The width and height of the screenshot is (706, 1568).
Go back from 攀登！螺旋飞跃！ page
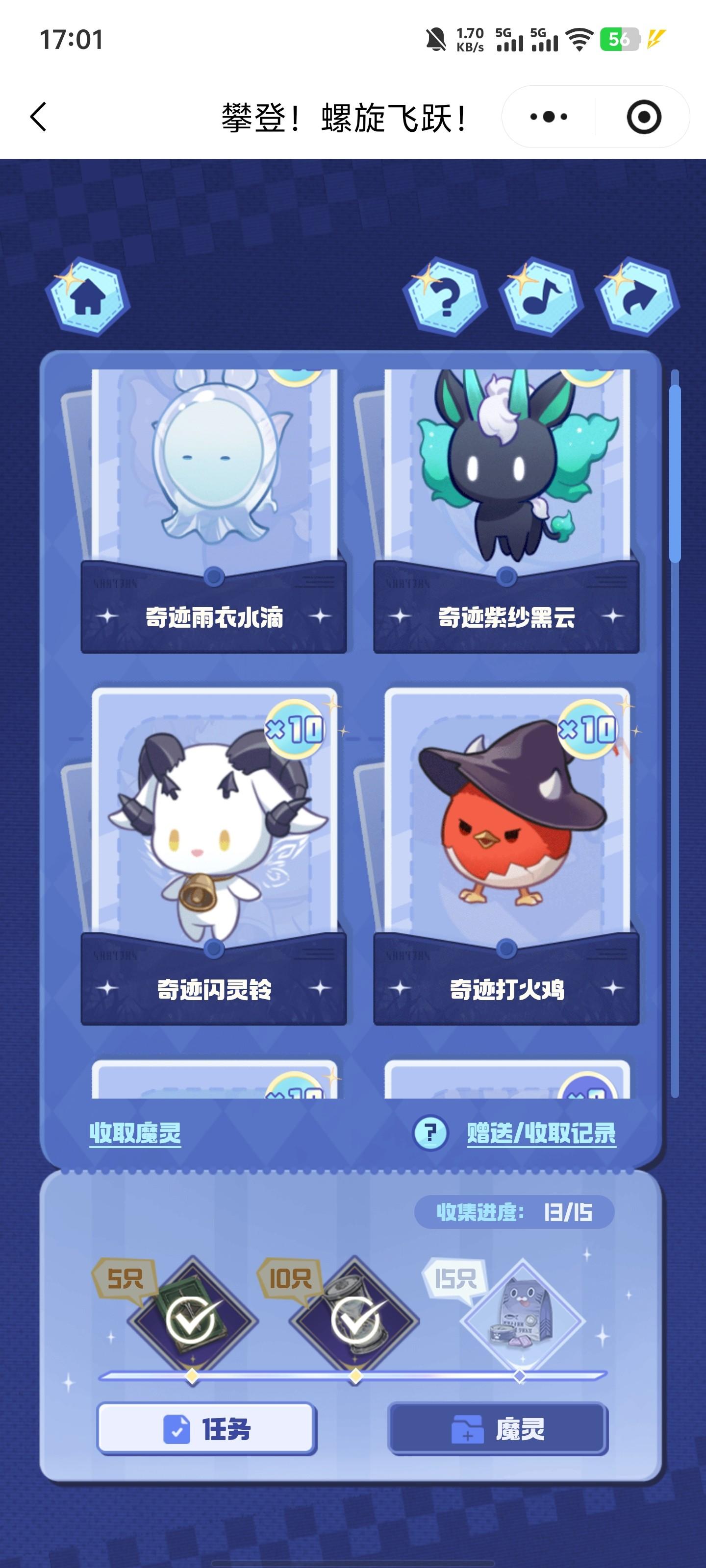(38, 117)
